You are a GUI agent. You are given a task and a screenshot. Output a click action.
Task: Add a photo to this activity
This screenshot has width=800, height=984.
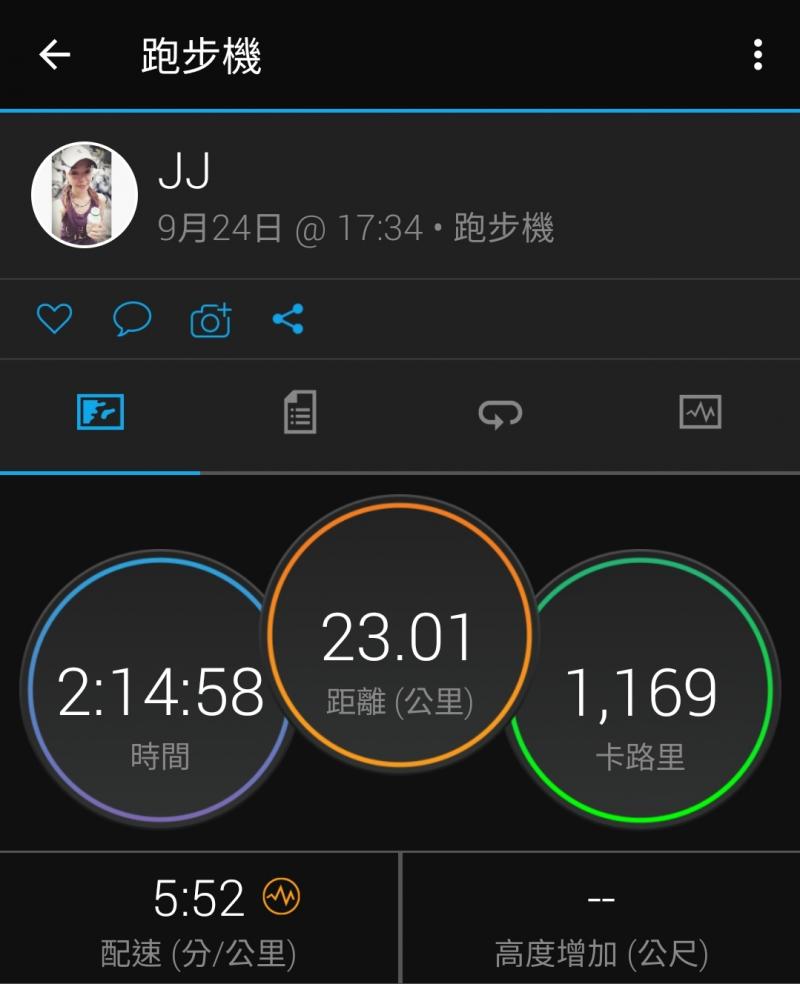click(210, 320)
